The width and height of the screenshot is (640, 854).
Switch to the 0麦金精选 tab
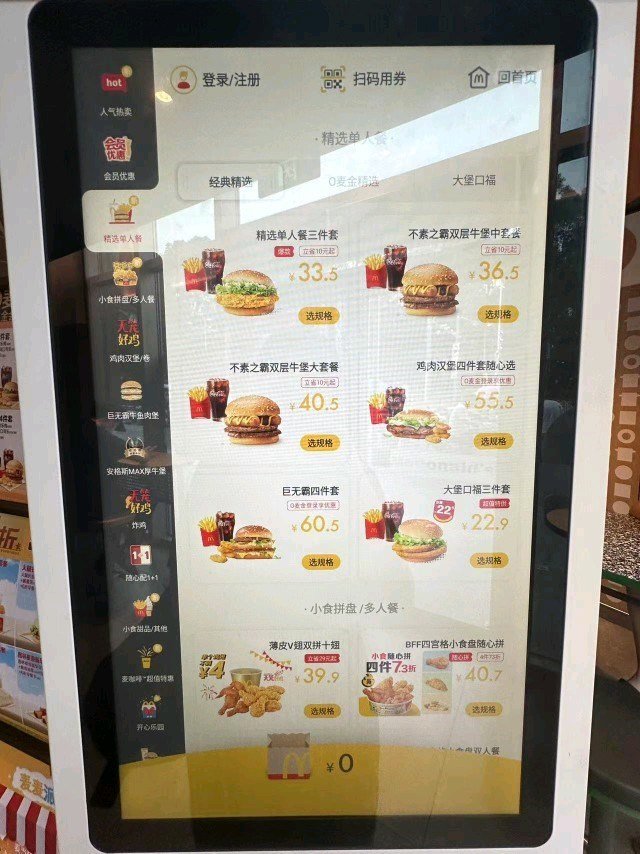pyautogui.click(x=353, y=181)
